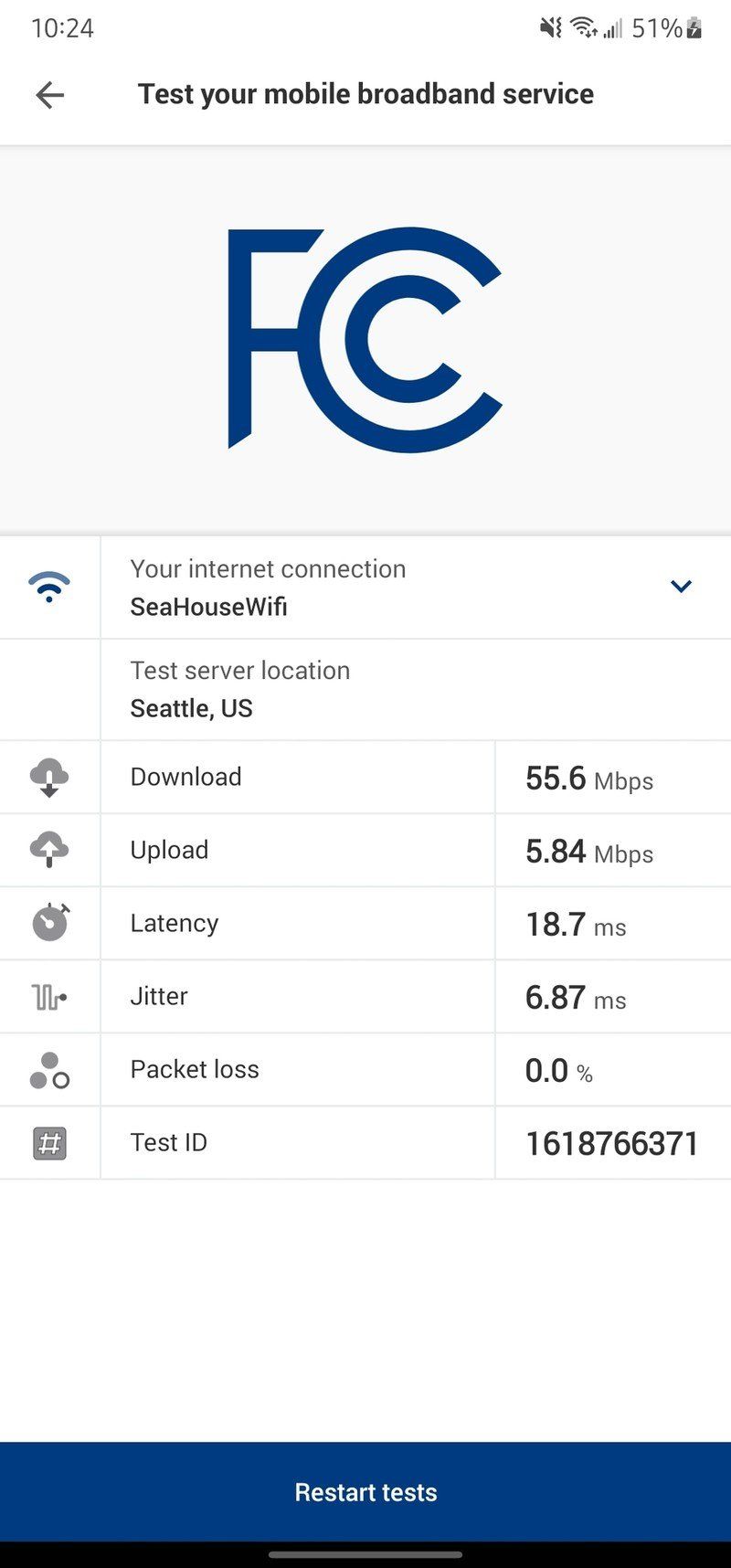Click the signal strength bars indicator
This screenshot has width=731, height=1568.
point(613,27)
